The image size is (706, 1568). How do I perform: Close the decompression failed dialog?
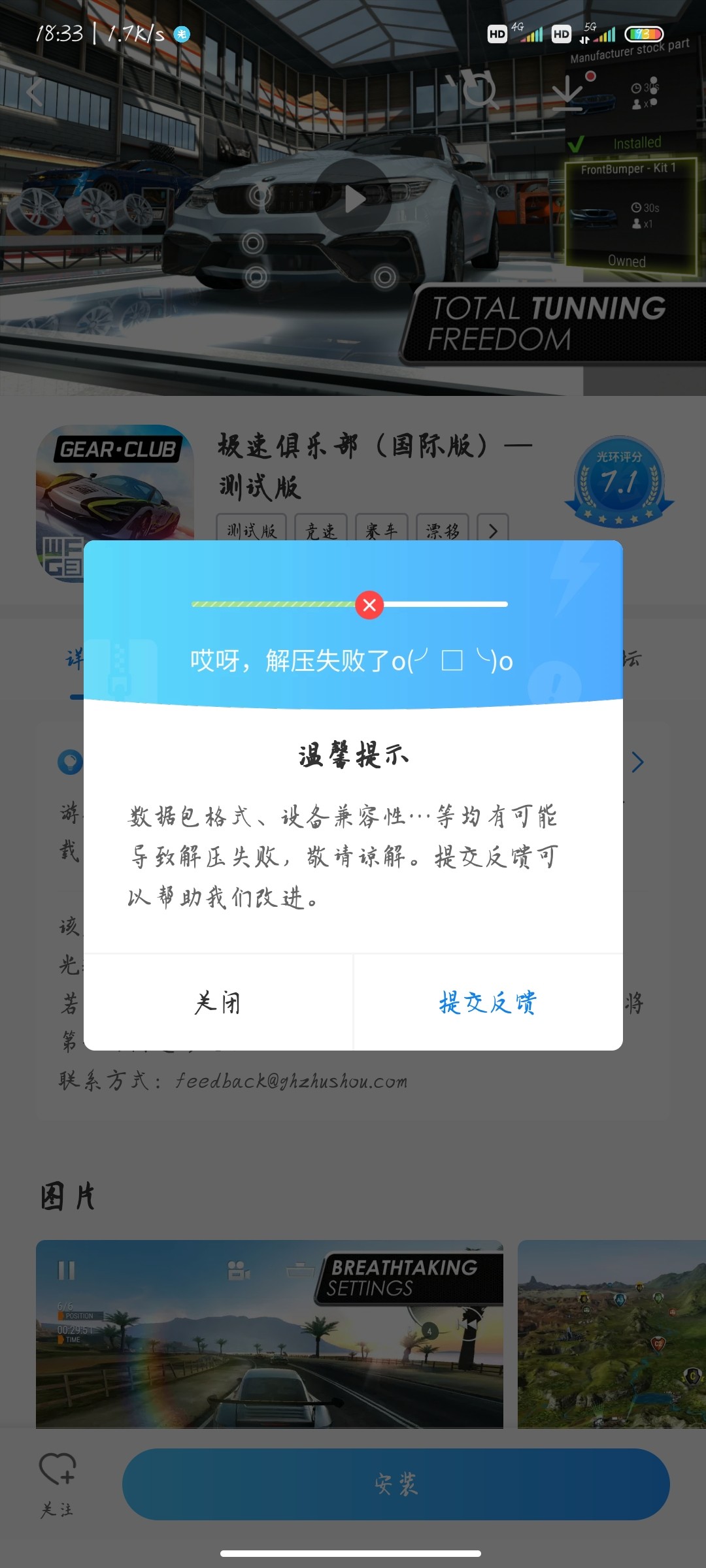click(218, 1002)
